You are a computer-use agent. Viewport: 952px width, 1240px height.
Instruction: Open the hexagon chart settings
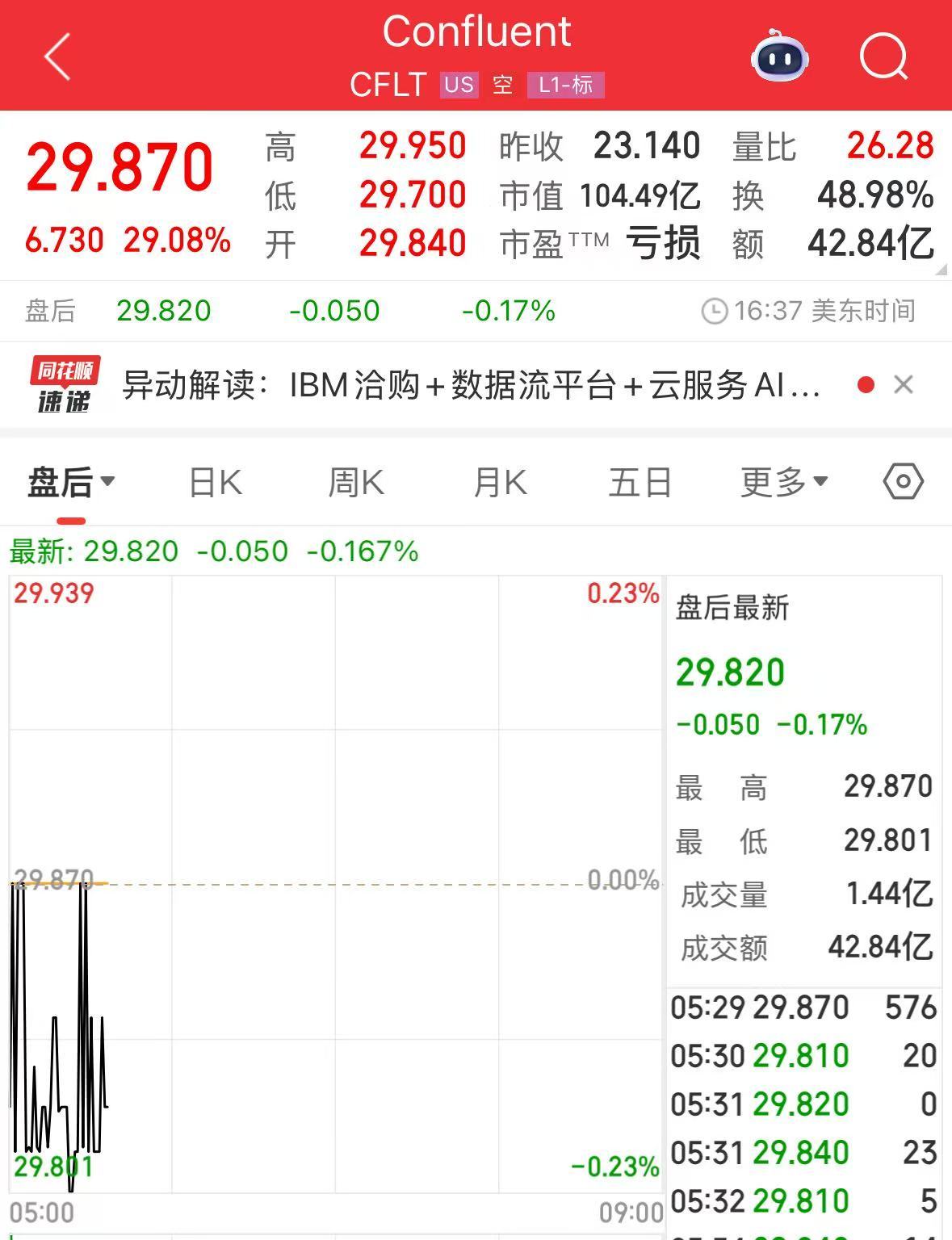coord(903,482)
